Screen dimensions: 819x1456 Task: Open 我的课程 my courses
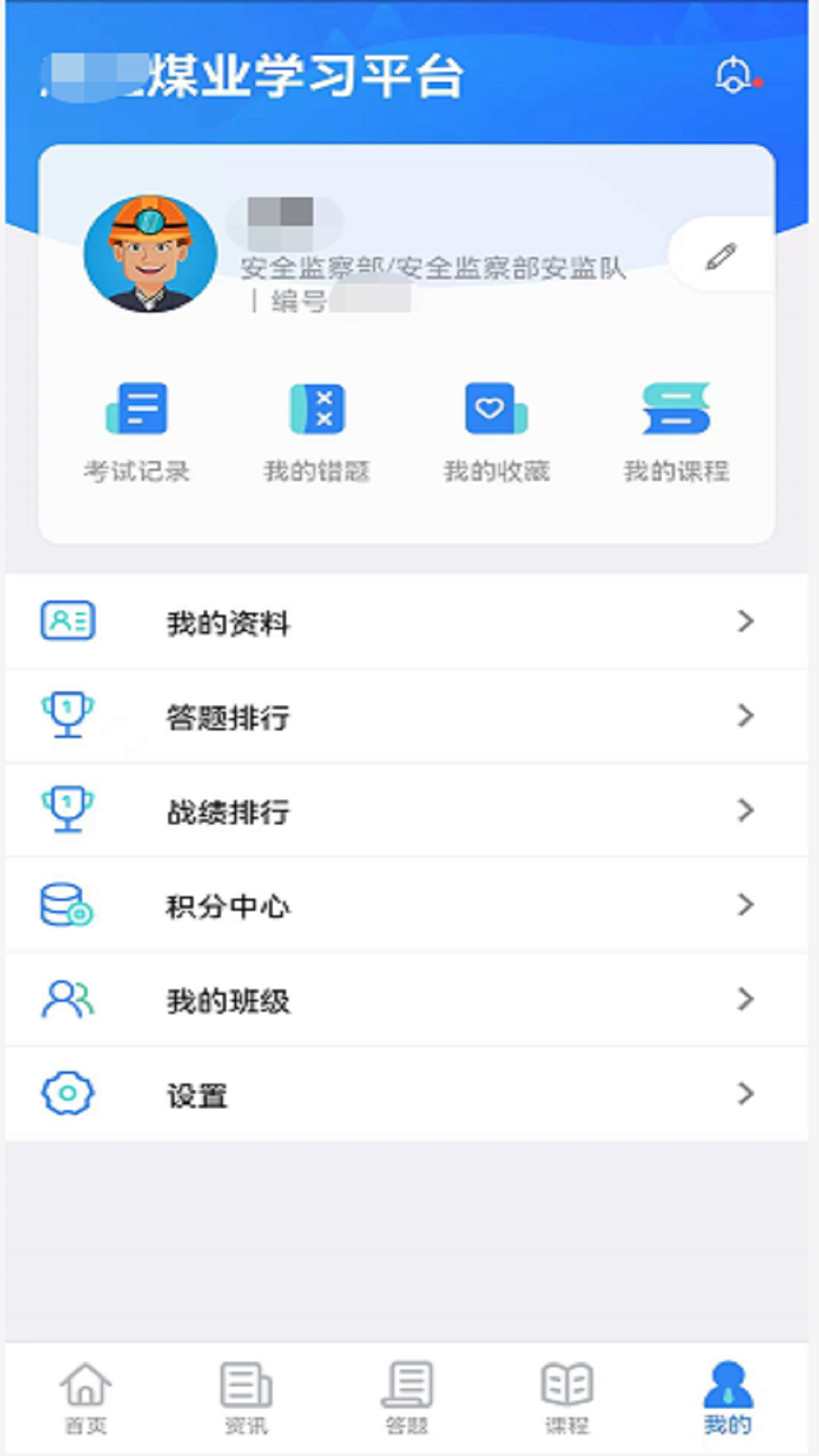(676, 432)
